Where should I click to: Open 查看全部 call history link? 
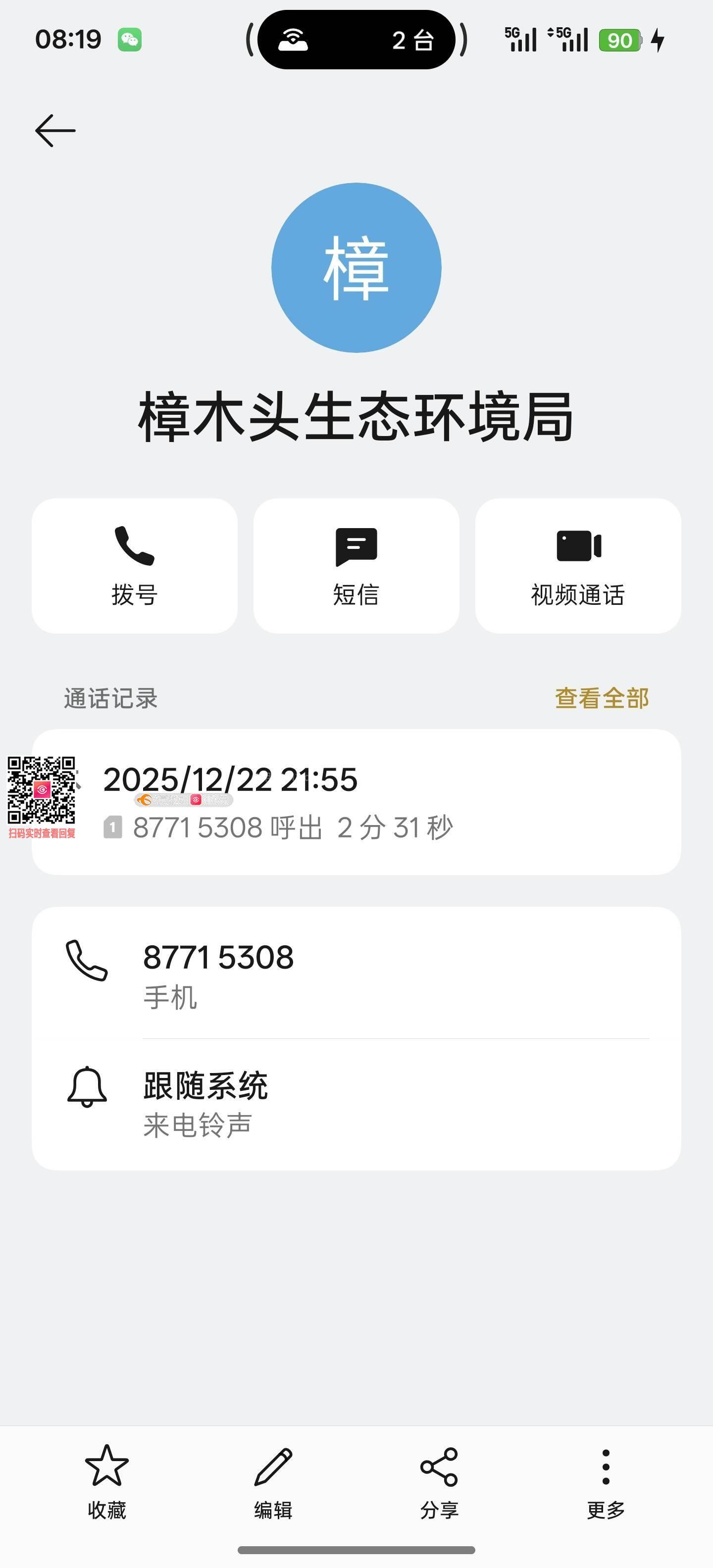tap(602, 698)
